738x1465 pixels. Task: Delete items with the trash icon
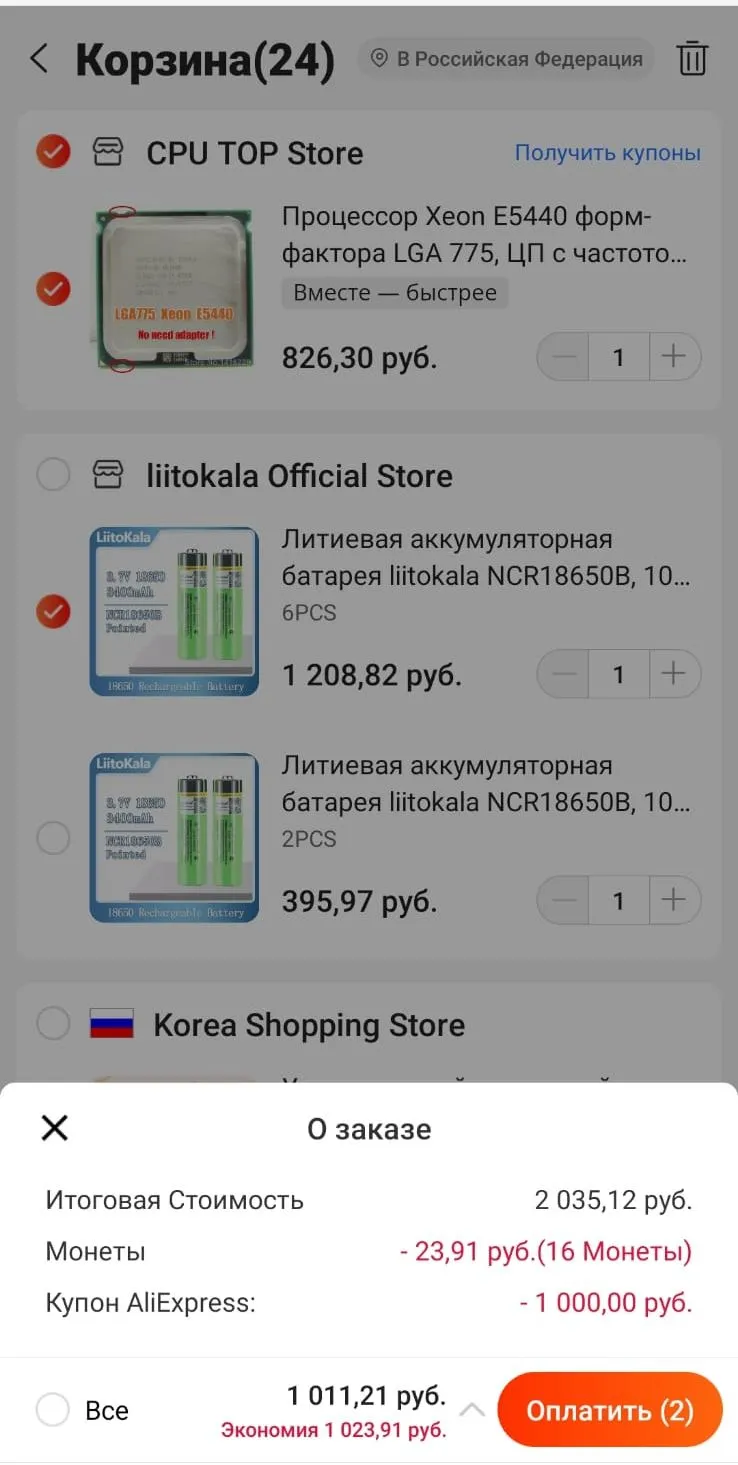coord(692,59)
